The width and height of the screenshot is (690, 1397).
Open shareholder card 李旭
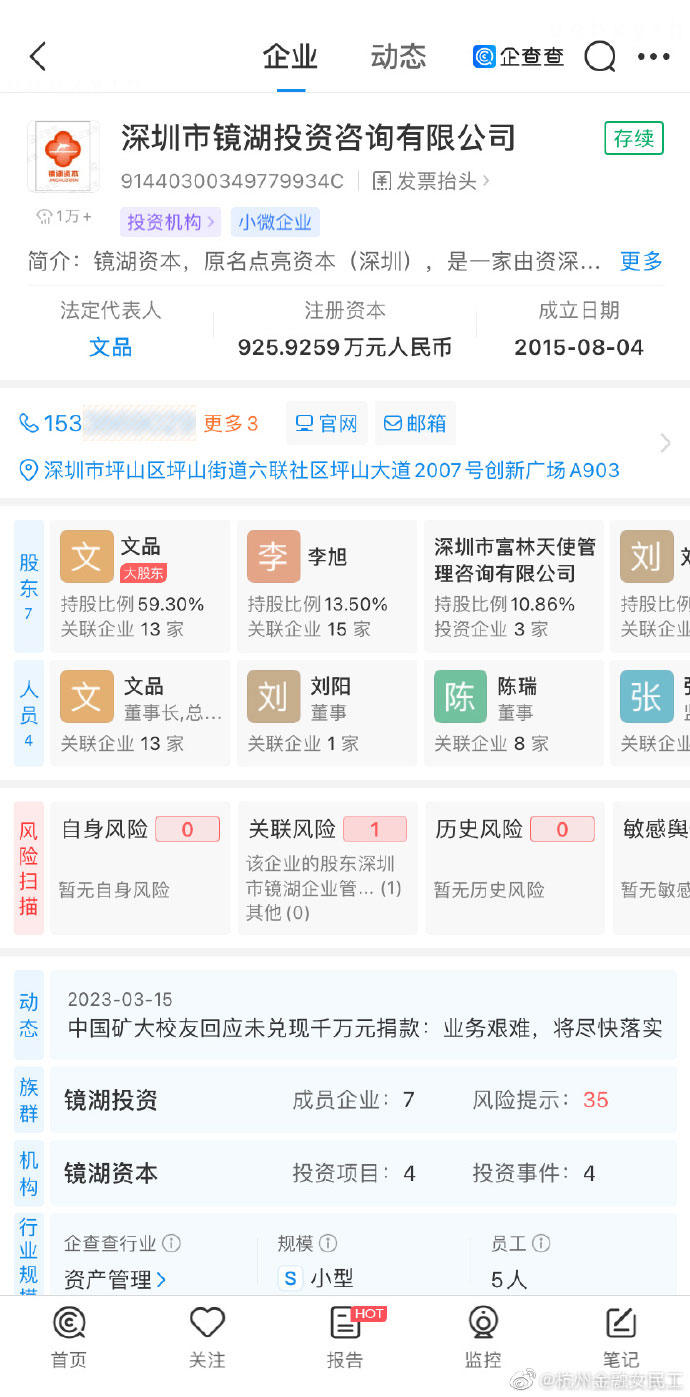click(x=327, y=587)
